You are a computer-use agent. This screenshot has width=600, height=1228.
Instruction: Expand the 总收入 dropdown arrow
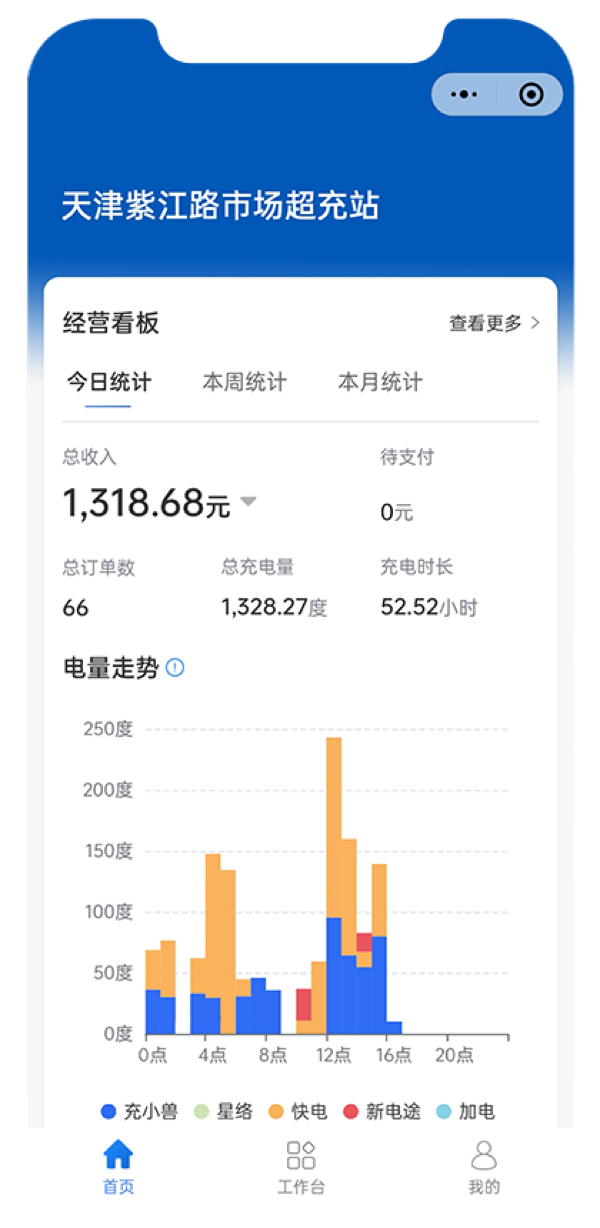[x=248, y=501]
